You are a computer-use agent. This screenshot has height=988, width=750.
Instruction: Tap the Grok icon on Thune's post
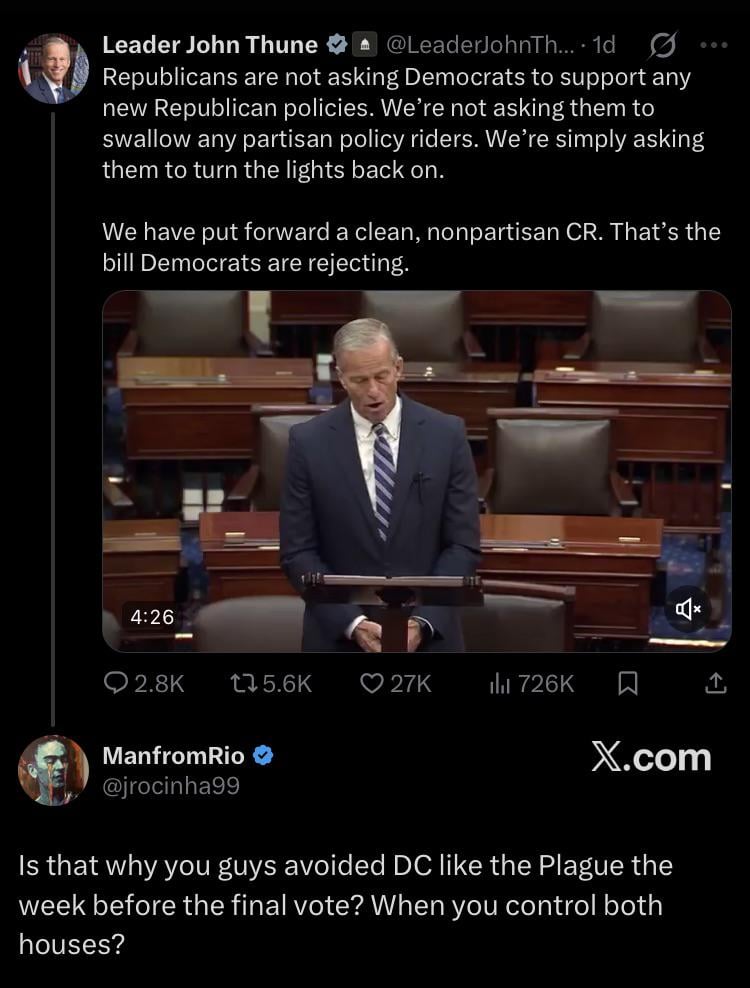(661, 45)
